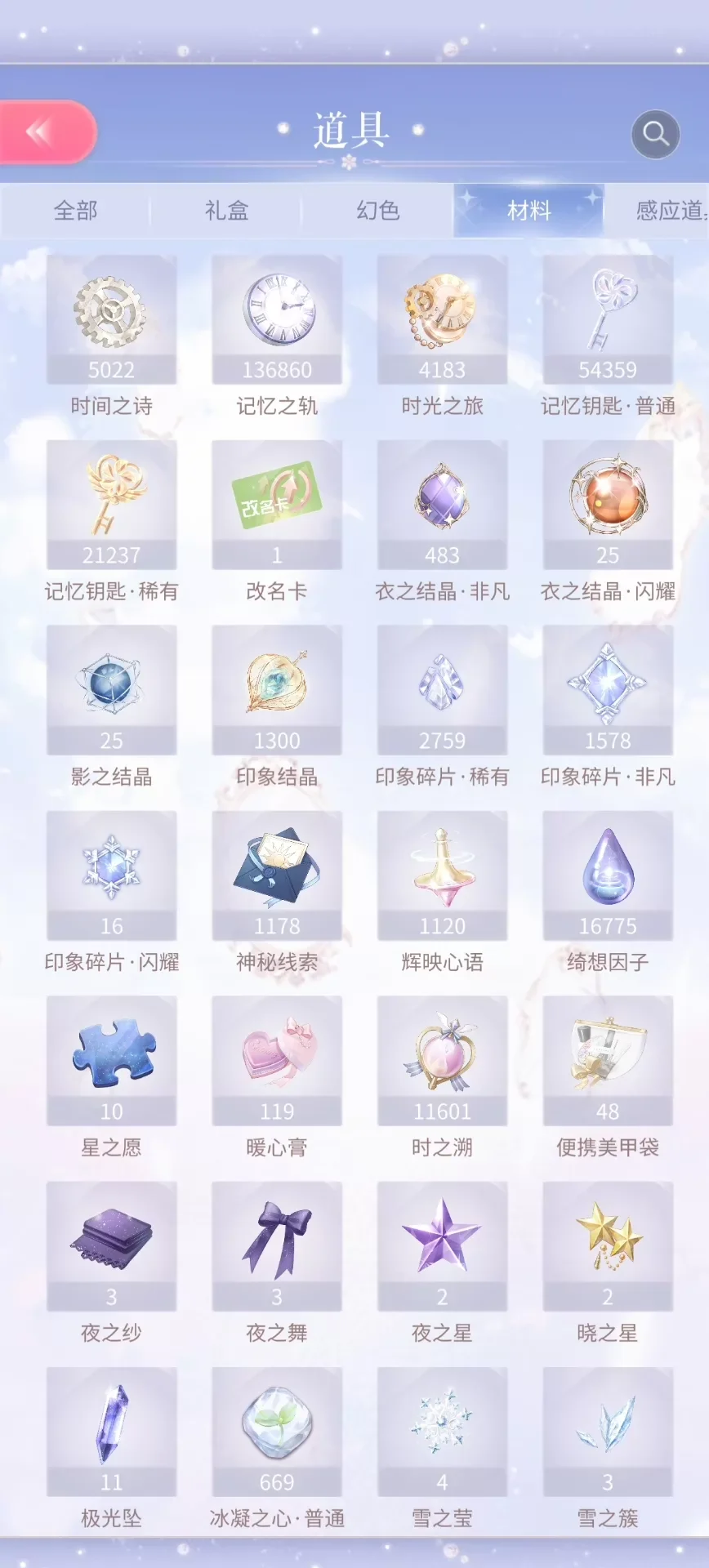This screenshot has width=709, height=1568.
Task: Open the 时间之诗 item
Action: click(112, 319)
